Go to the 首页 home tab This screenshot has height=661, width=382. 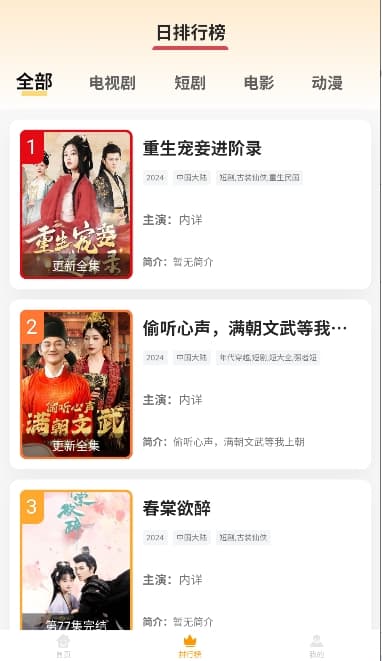pyautogui.click(x=63, y=646)
